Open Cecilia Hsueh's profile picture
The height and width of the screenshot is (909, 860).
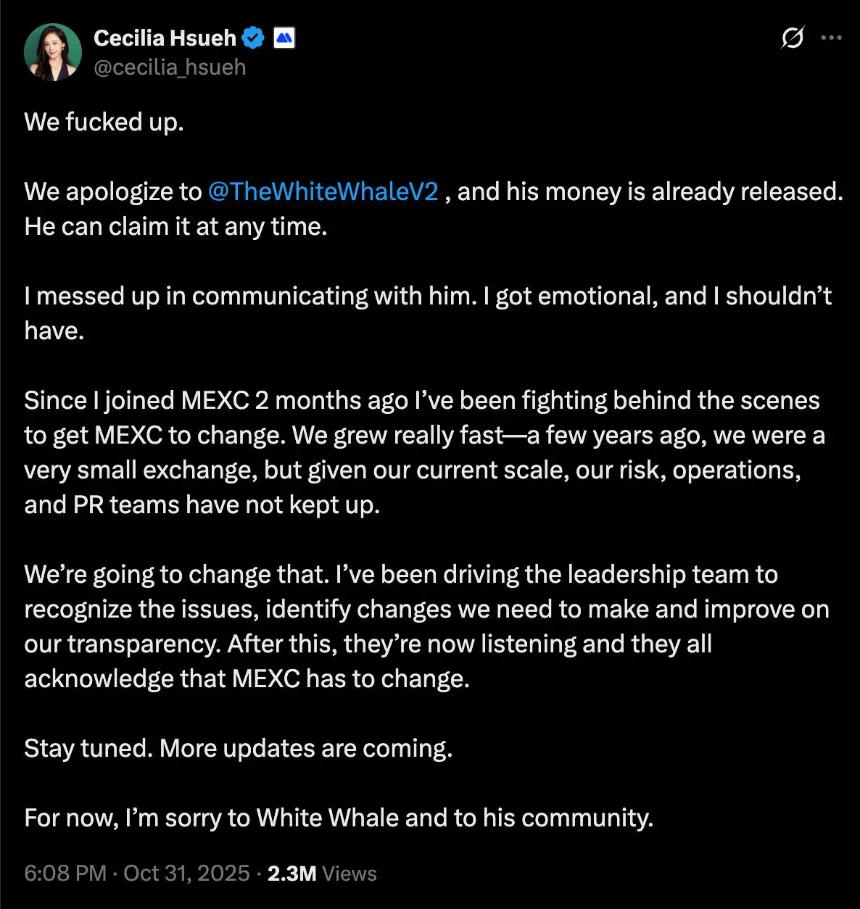click(x=52, y=52)
